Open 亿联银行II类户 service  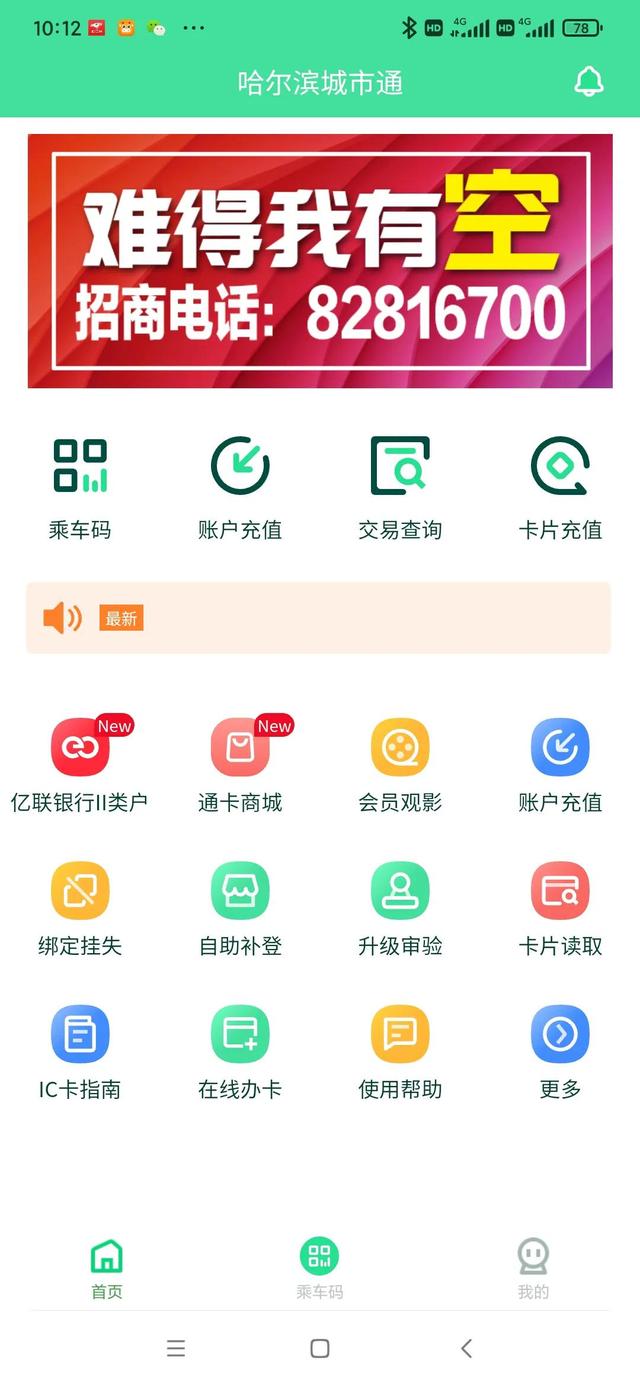point(80,765)
